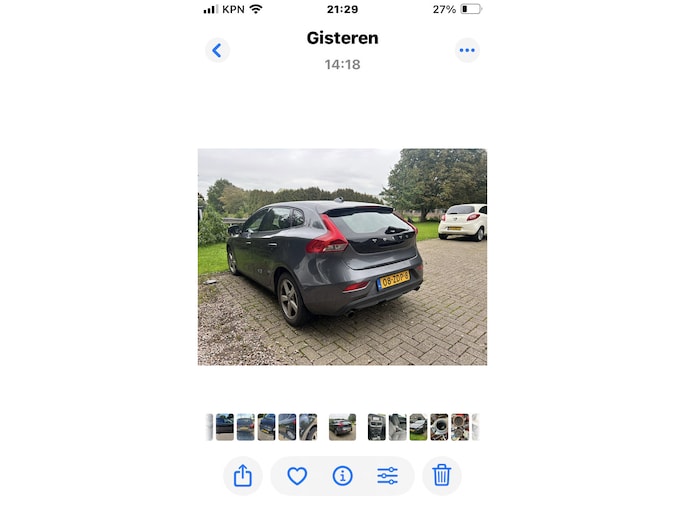Show photo info details
This screenshot has width=685, height=514.
(342, 476)
